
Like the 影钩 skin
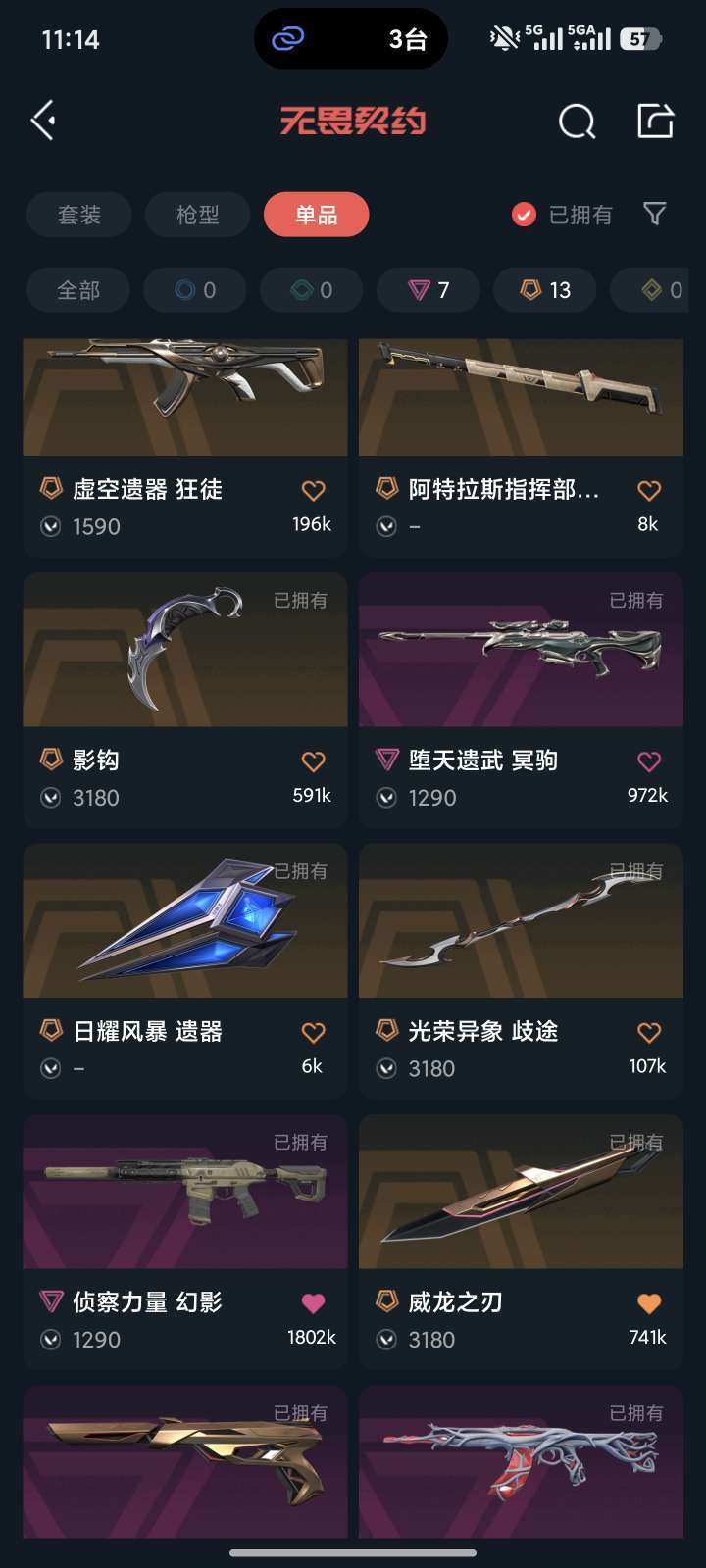pos(313,761)
